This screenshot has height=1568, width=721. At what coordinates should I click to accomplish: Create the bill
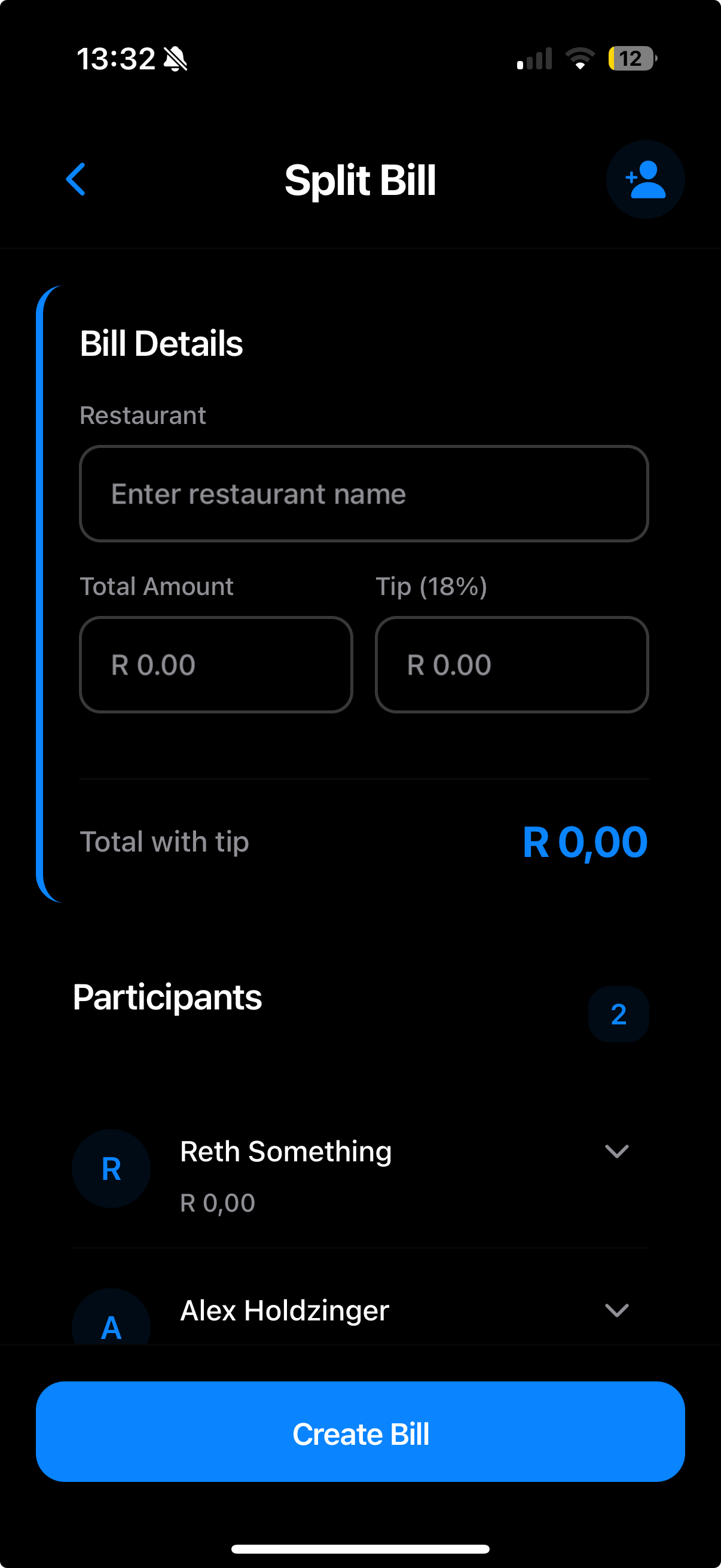360,1432
